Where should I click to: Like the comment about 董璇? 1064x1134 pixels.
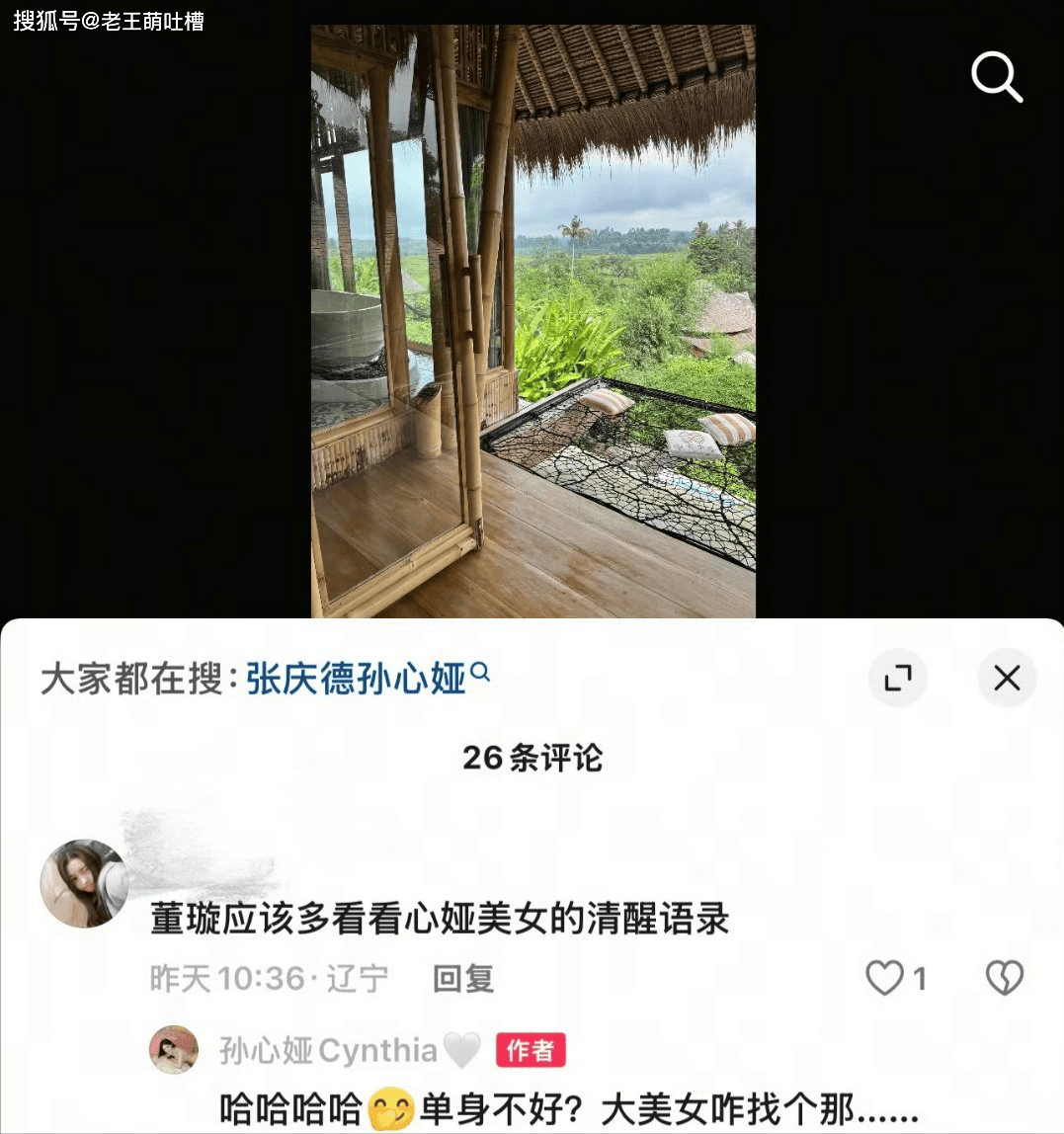pos(885,978)
